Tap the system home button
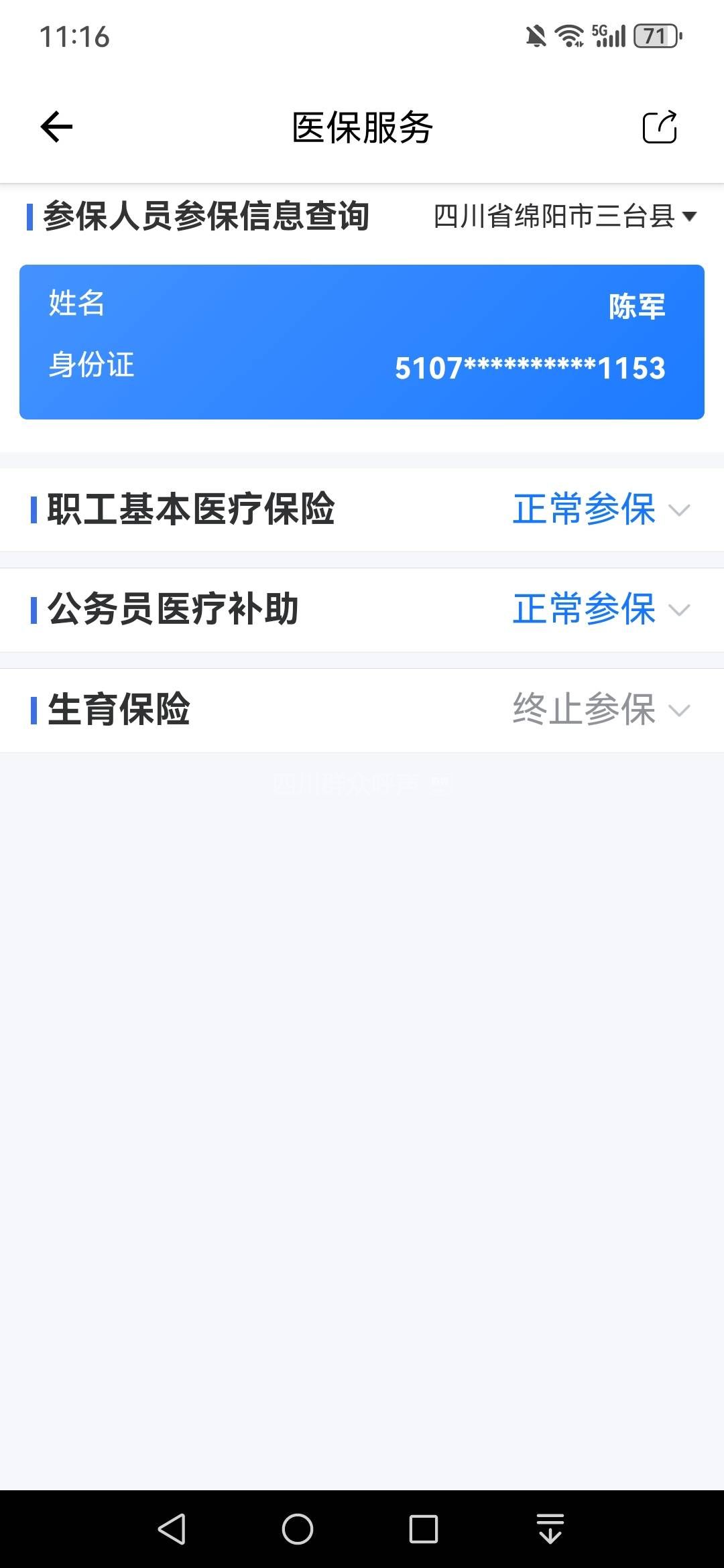The image size is (724, 1568). pos(298,1529)
